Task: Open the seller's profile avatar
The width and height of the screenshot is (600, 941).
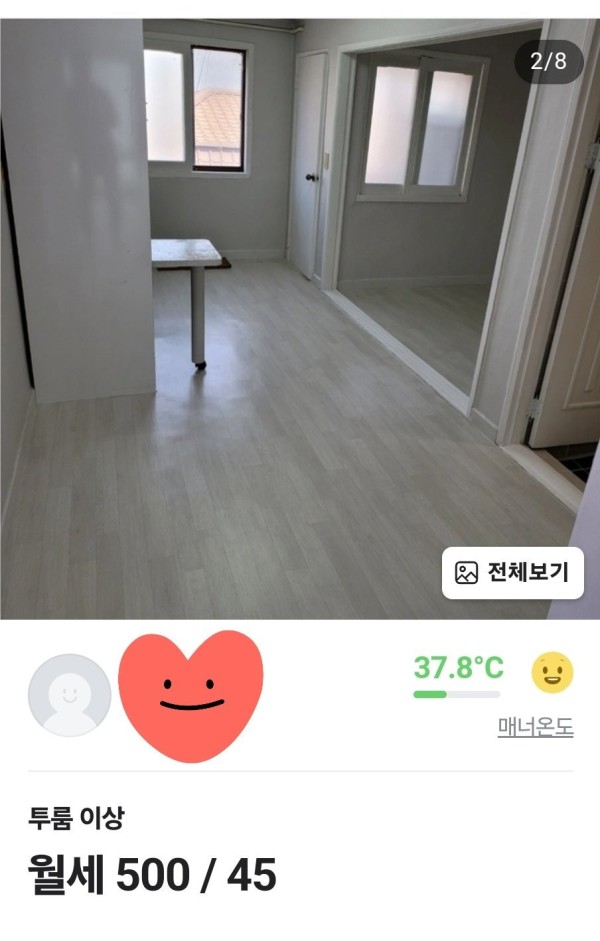Action: (x=69, y=695)
